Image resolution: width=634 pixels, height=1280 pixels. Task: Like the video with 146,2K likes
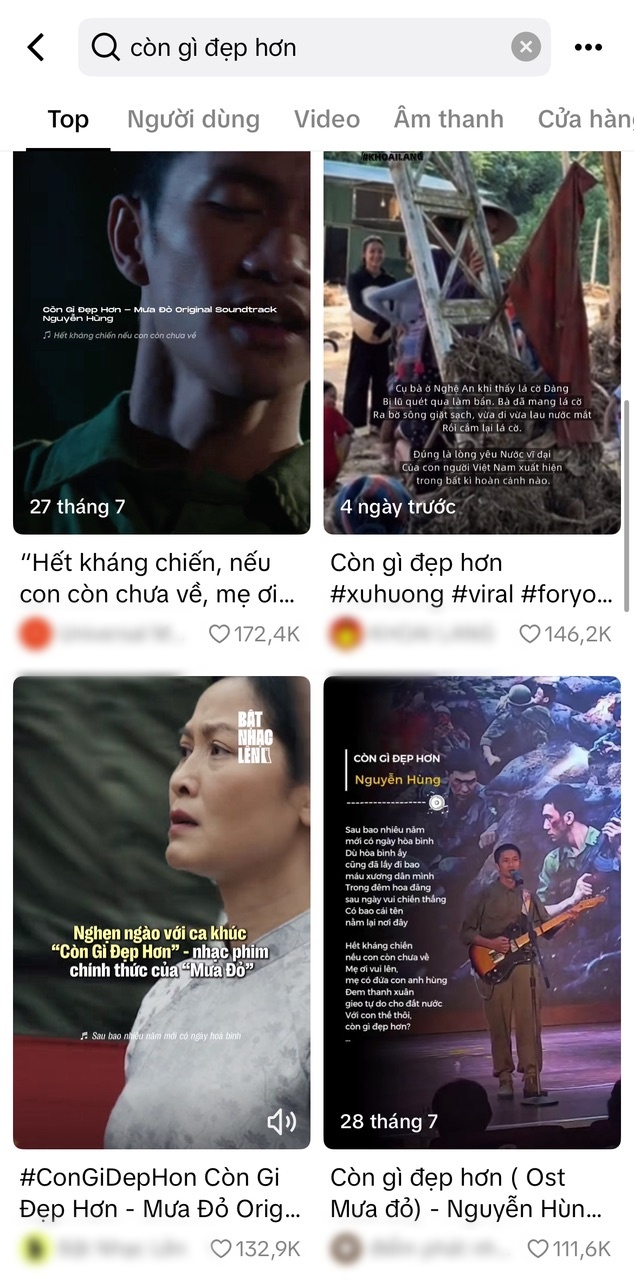[x=530, y=634]
